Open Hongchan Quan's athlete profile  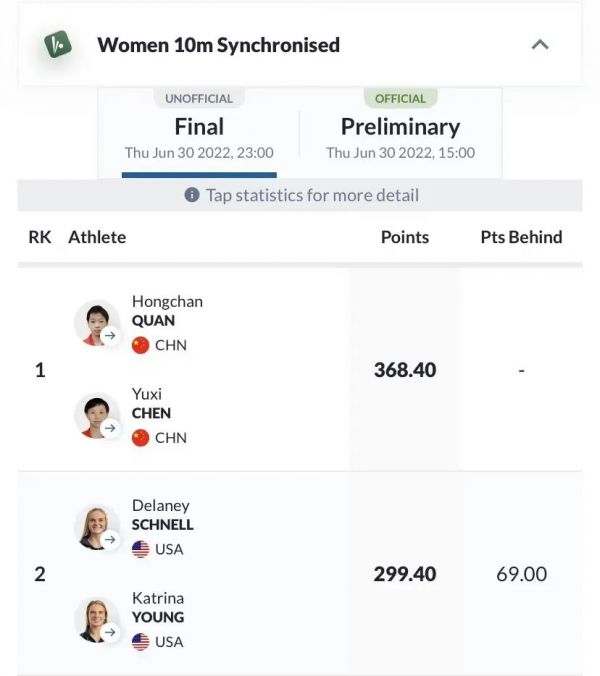(97, 323)
